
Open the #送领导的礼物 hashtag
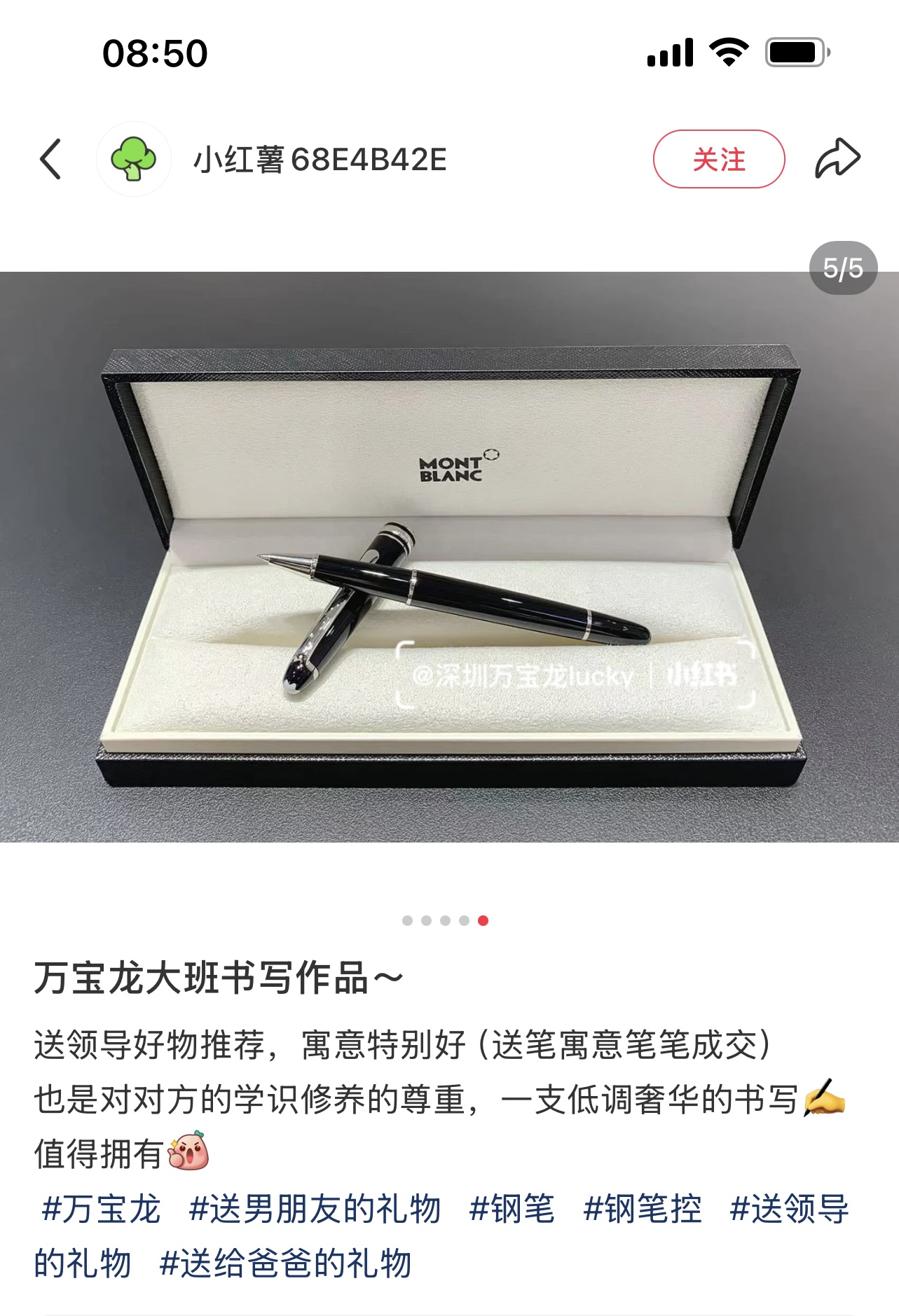pos(789,1210)
